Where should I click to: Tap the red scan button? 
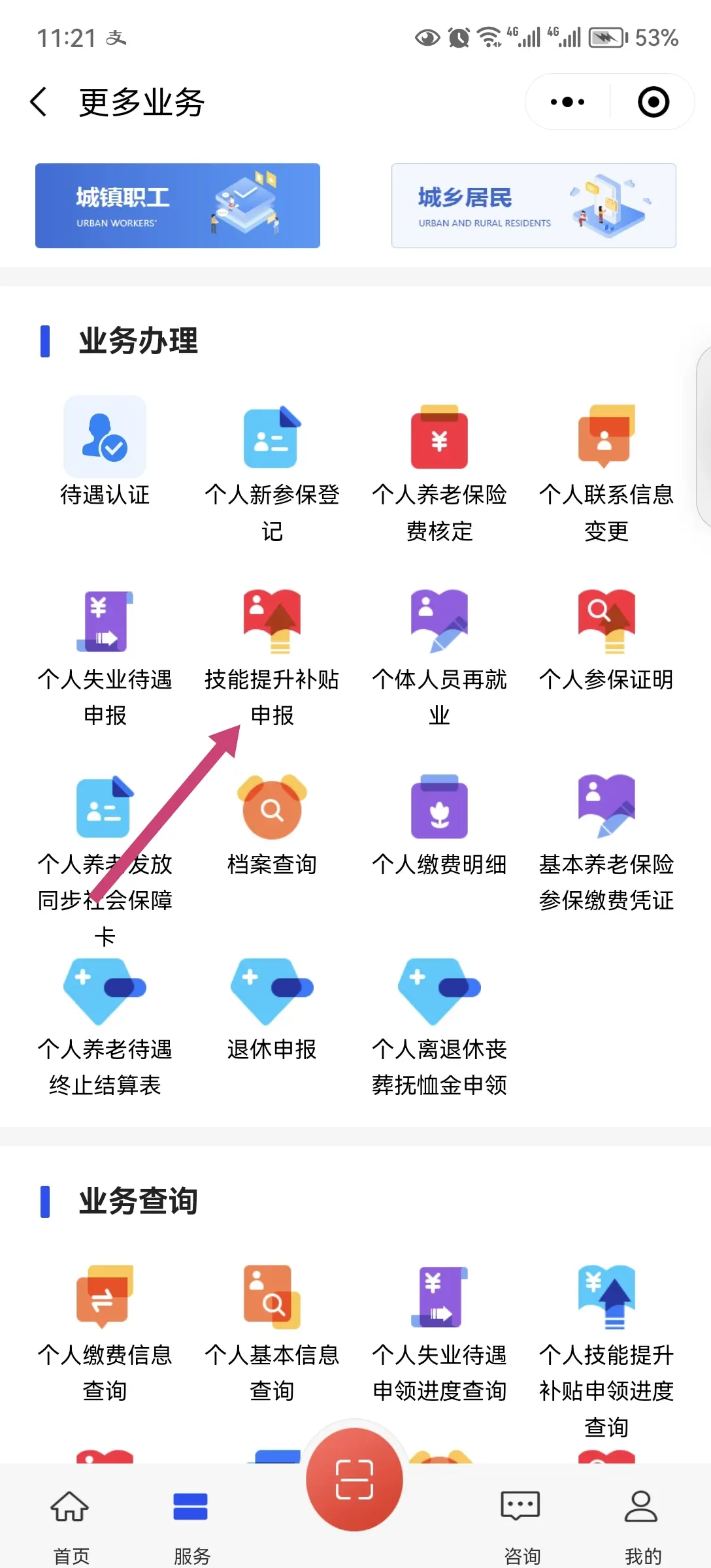click(354, 1479)
